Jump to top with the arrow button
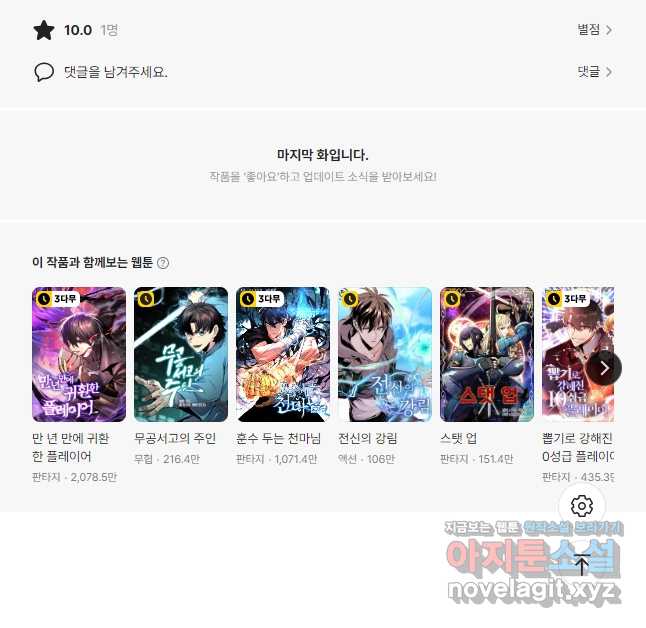This screenshot has width=646, height=628. point(582,563)
